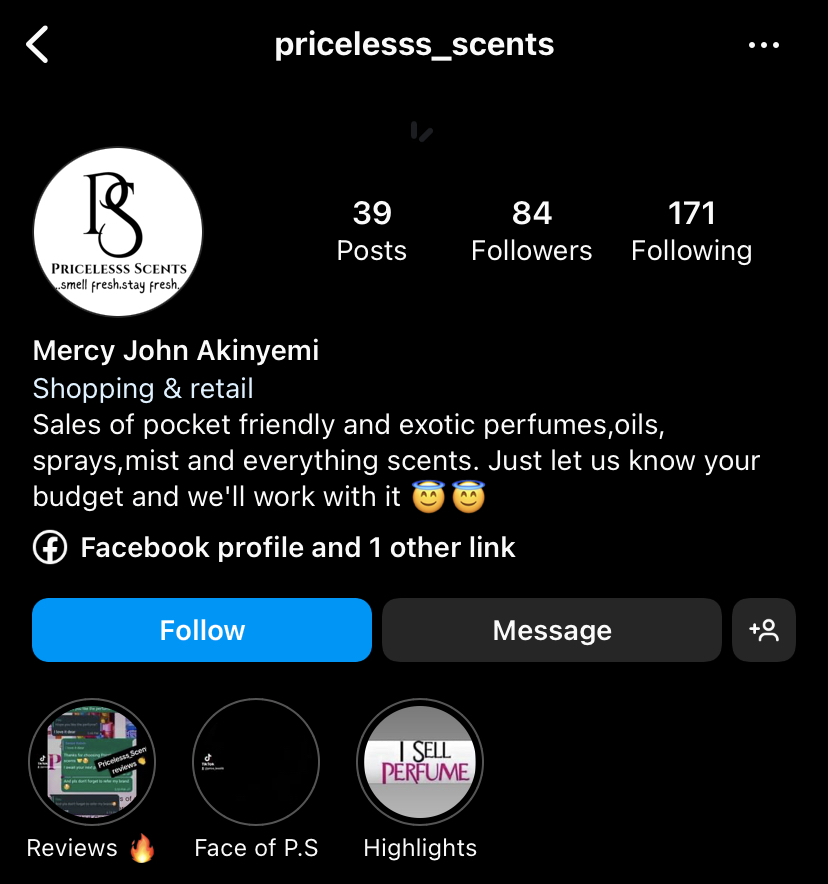828x884 pixels.
Task: Open the 84 Followers list
Action: [x=531, y=230]
